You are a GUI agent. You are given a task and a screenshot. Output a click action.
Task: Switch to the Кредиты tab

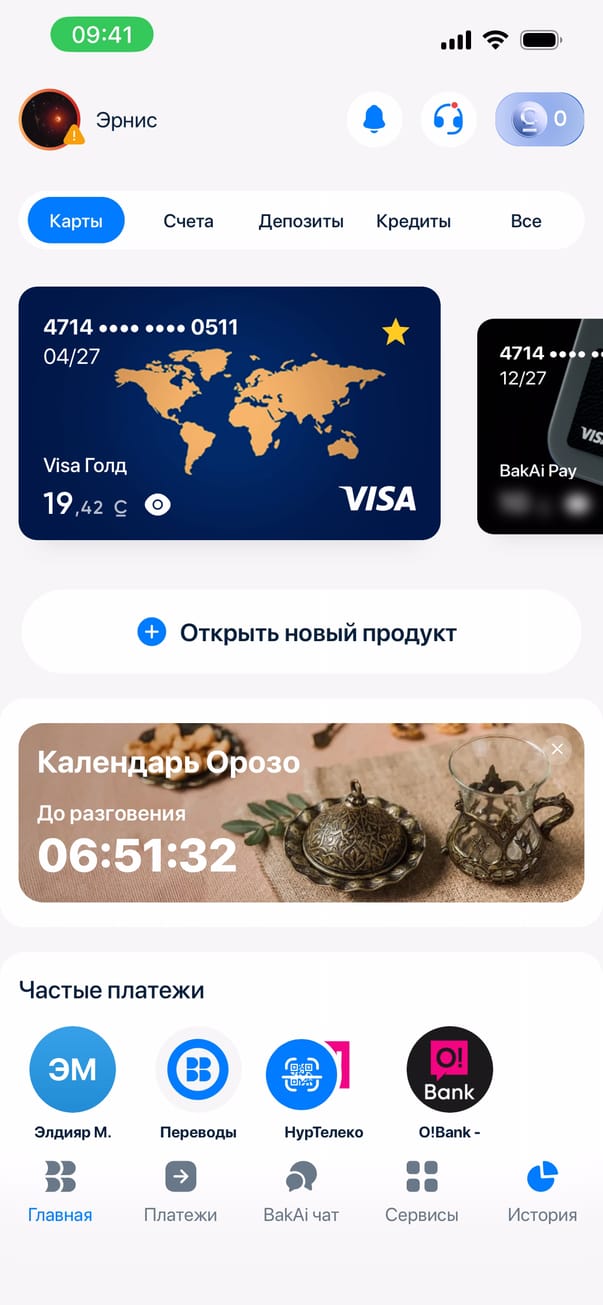tap(413, 221)
